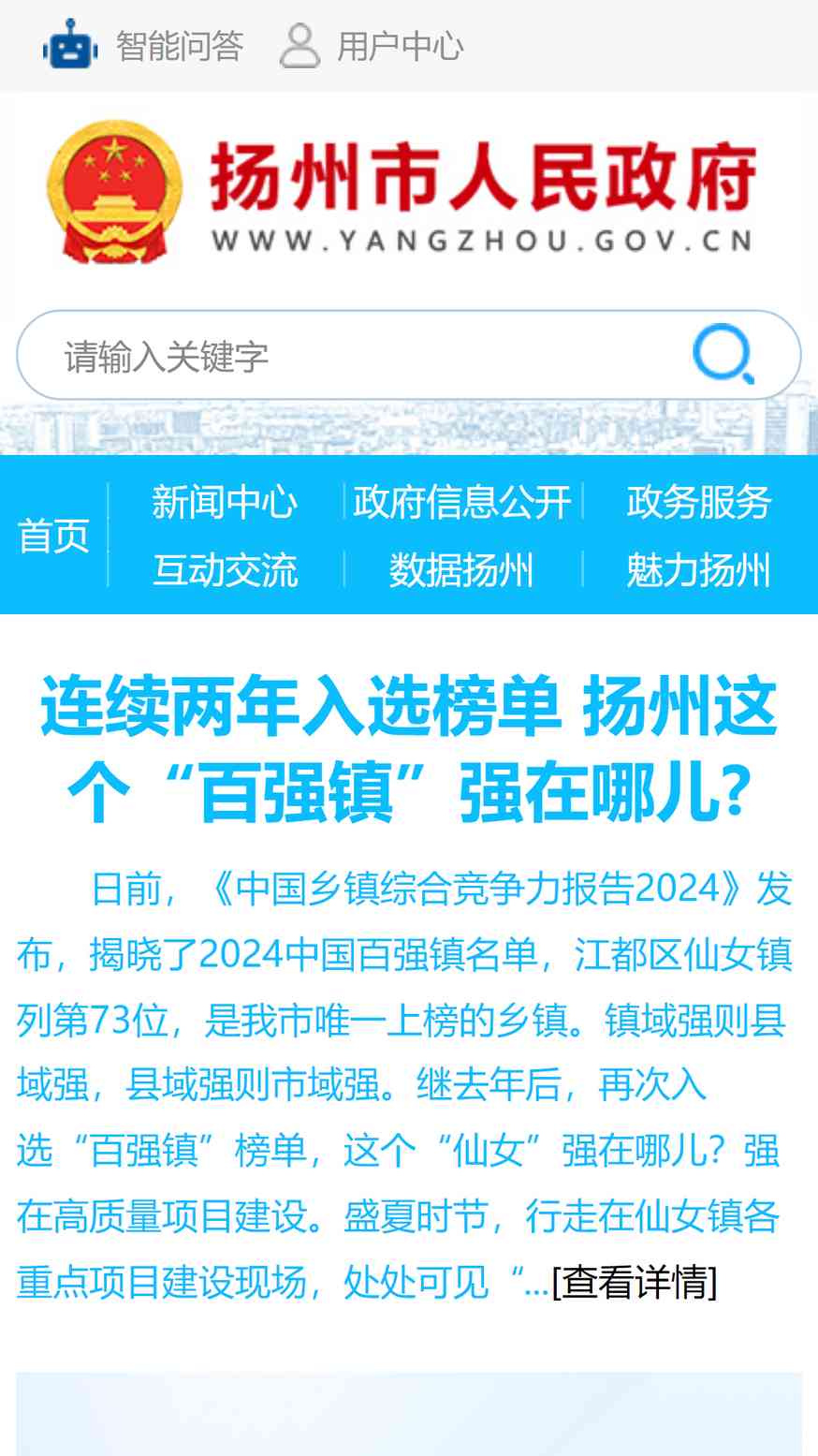The image size is (818, 1456).
Task: Tap 查看详情 to read more
Action: pyautogui.click(x=635, y=1282)
